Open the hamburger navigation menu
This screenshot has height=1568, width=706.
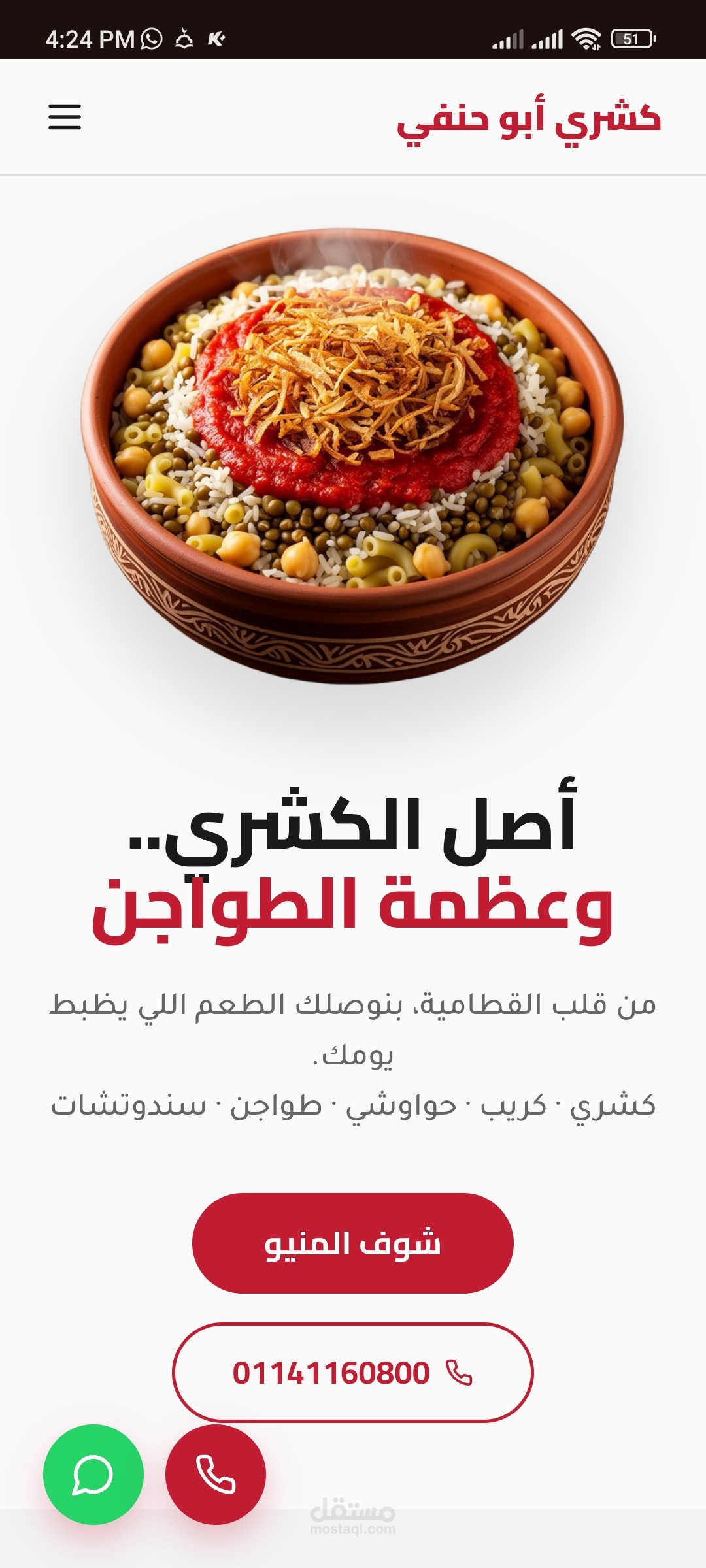click(65, 118)
